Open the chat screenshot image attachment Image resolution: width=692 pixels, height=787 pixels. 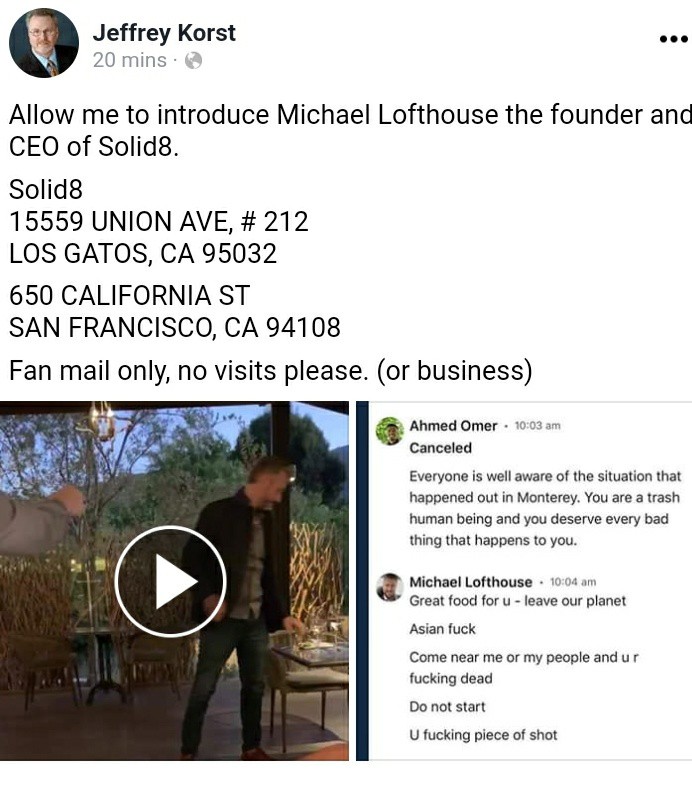tap(524, 581)
